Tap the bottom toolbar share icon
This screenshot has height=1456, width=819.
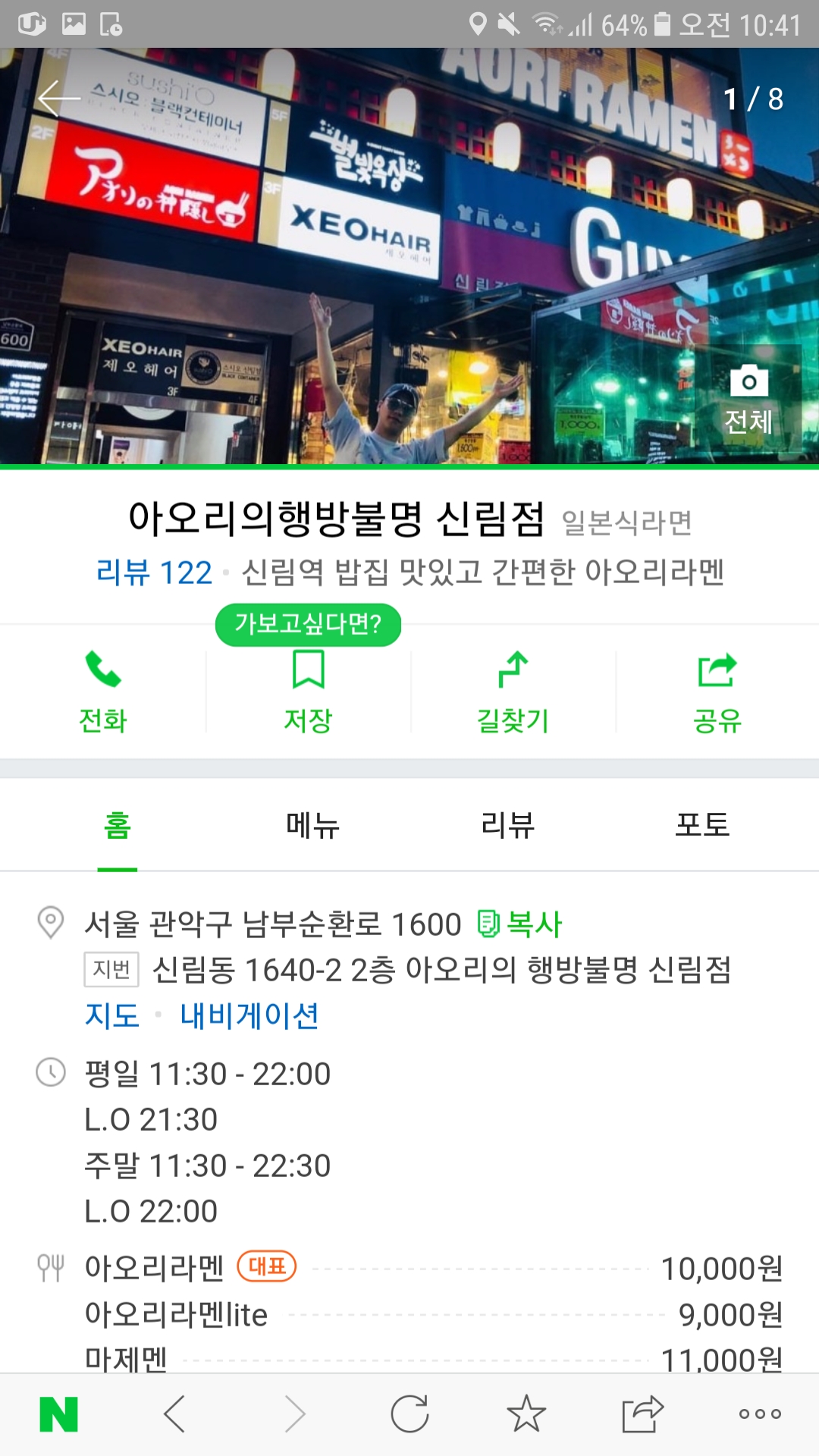tap(643, 1414)
